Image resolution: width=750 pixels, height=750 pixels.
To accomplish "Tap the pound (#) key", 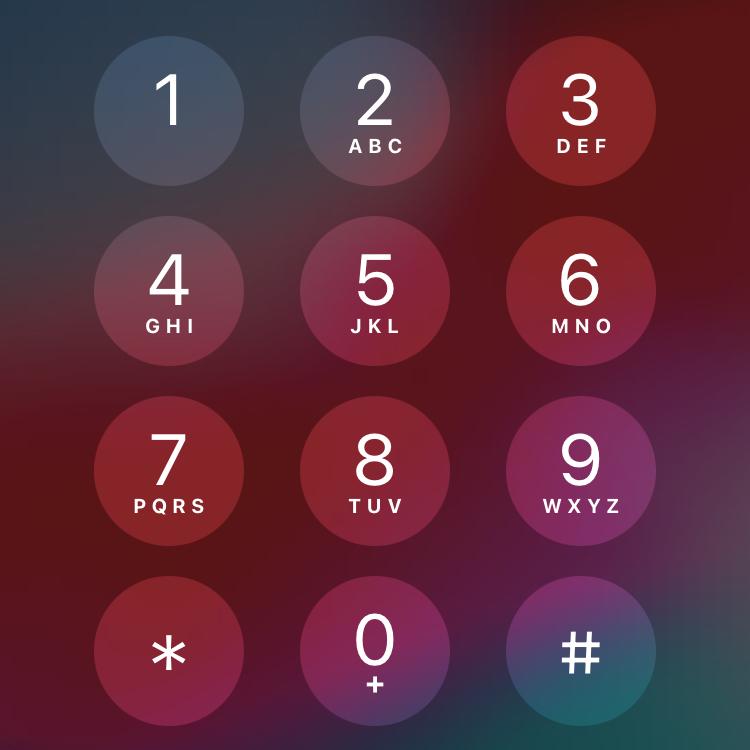I will pyautogui.click(x=581, y=651).
